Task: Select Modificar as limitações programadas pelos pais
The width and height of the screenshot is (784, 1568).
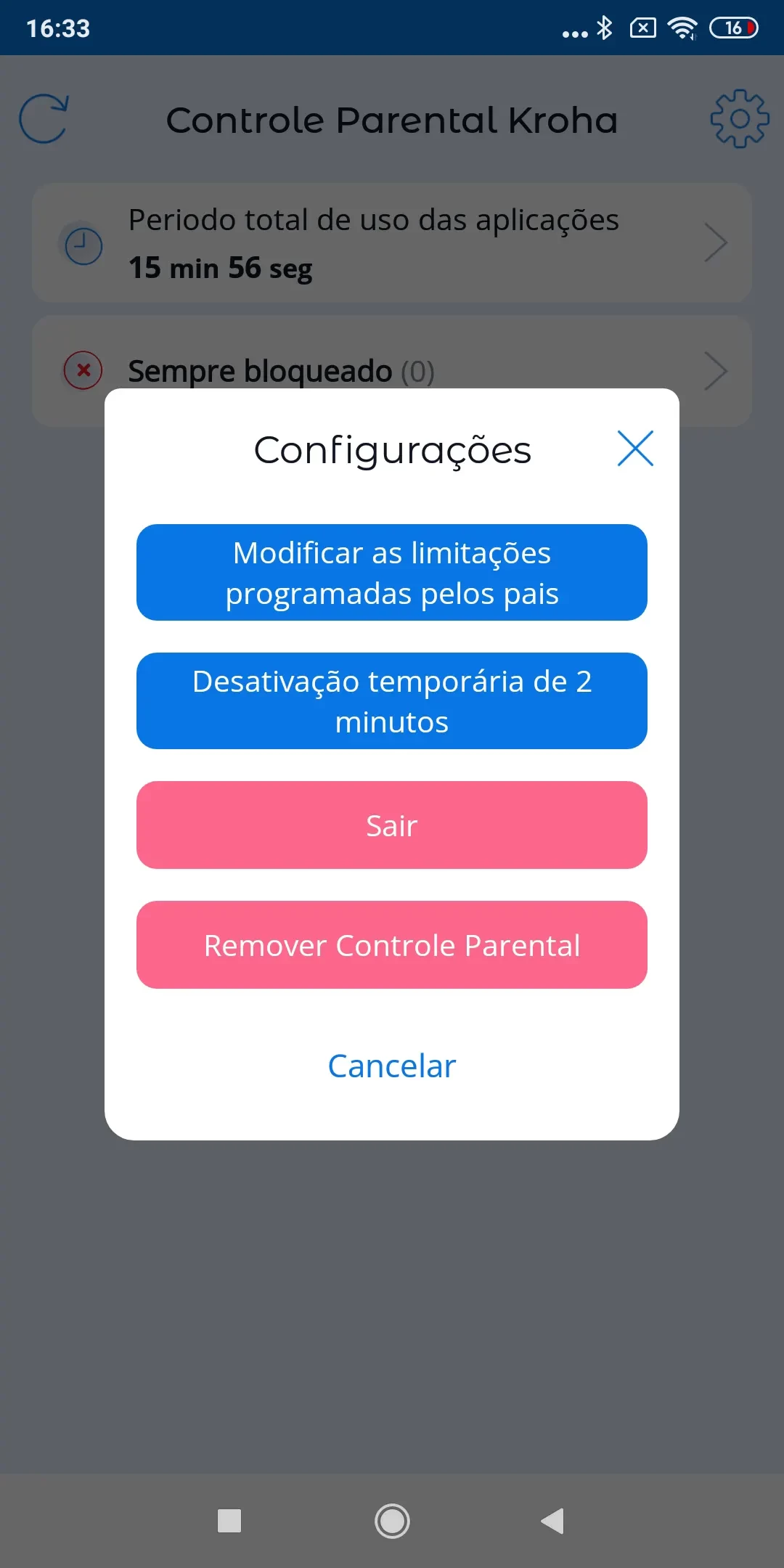Action: point(392,573)
